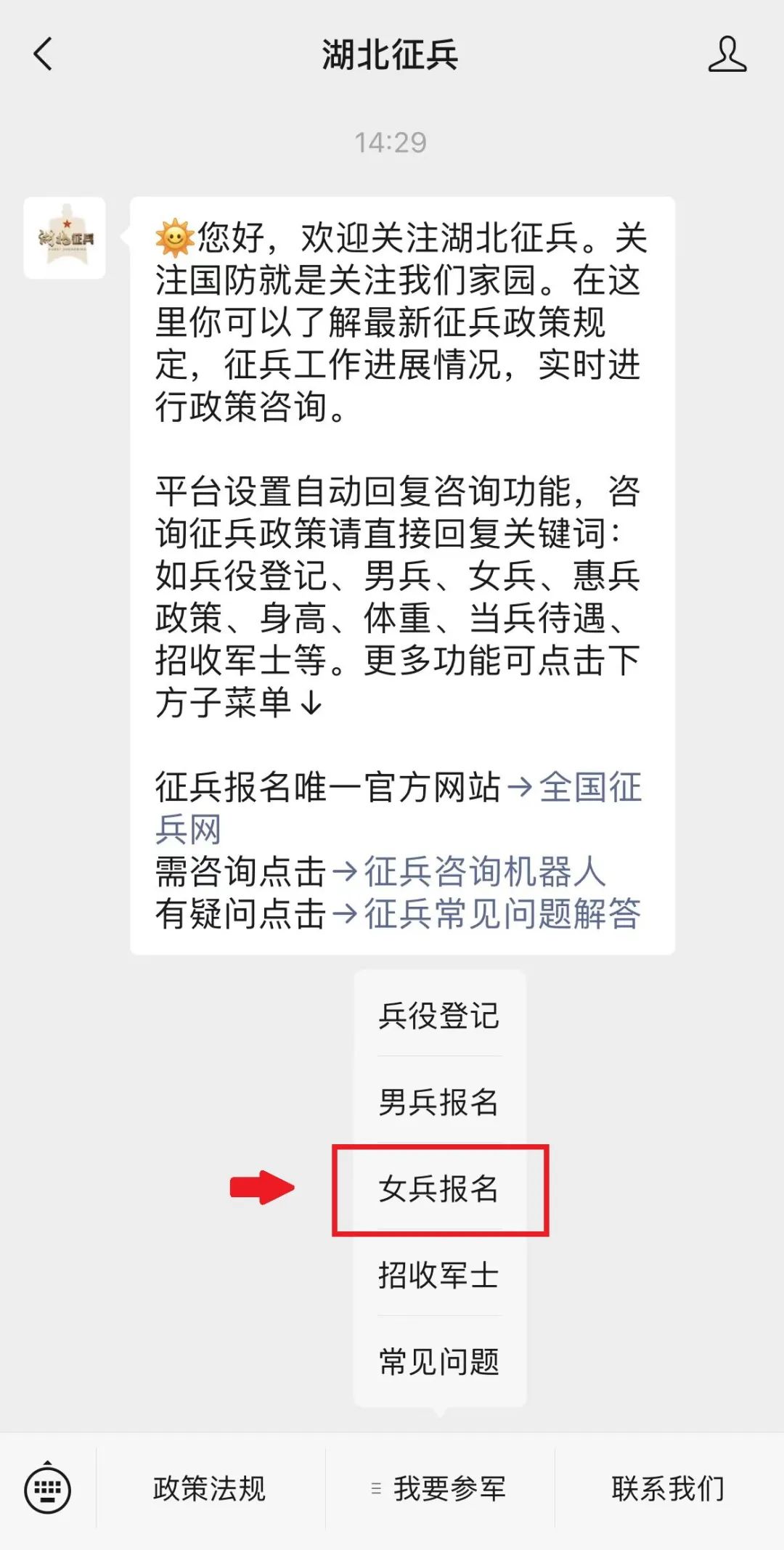
Task: Open the 联系我们 bottom menu
Action: tap(668, 1489)
